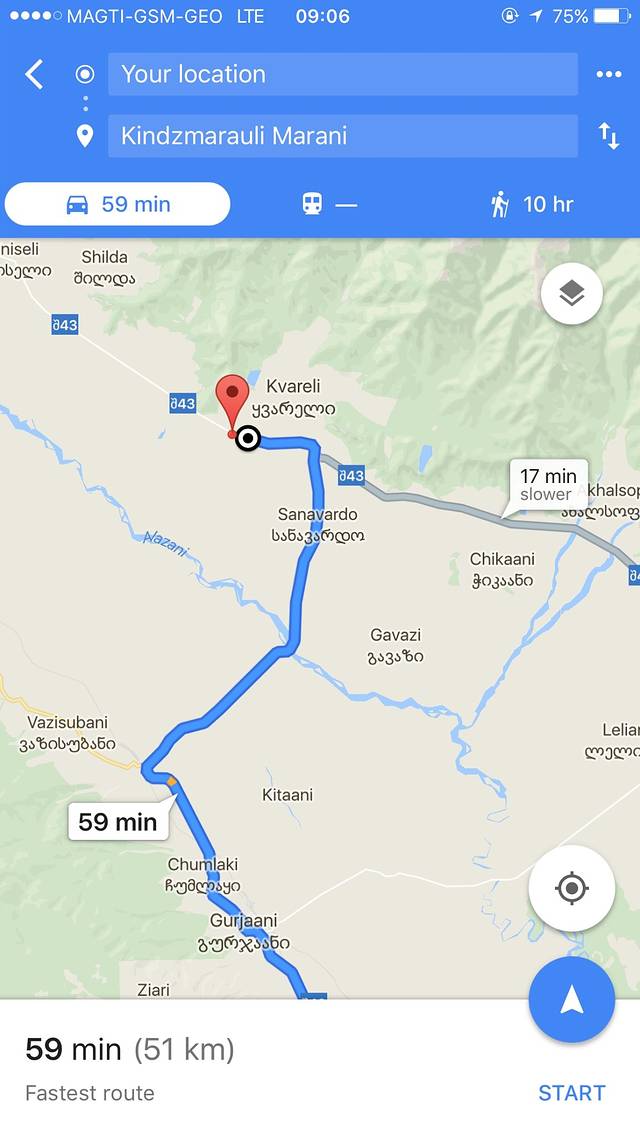Switch to walking 10 hr mode
The width and height of the screenshot is (640, 1137).
531,204
